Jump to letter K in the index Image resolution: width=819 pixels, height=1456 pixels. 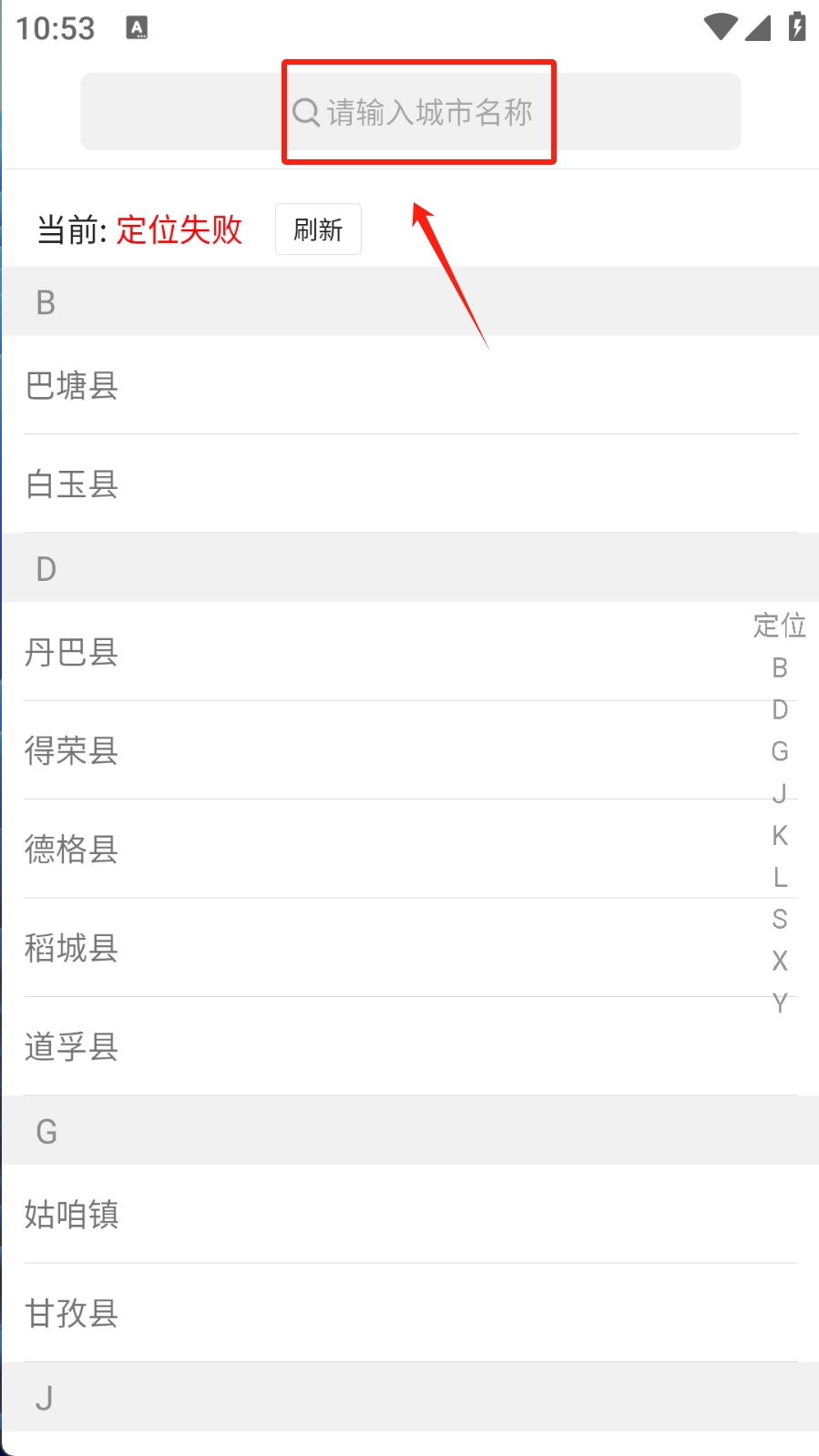click(780, 835)
